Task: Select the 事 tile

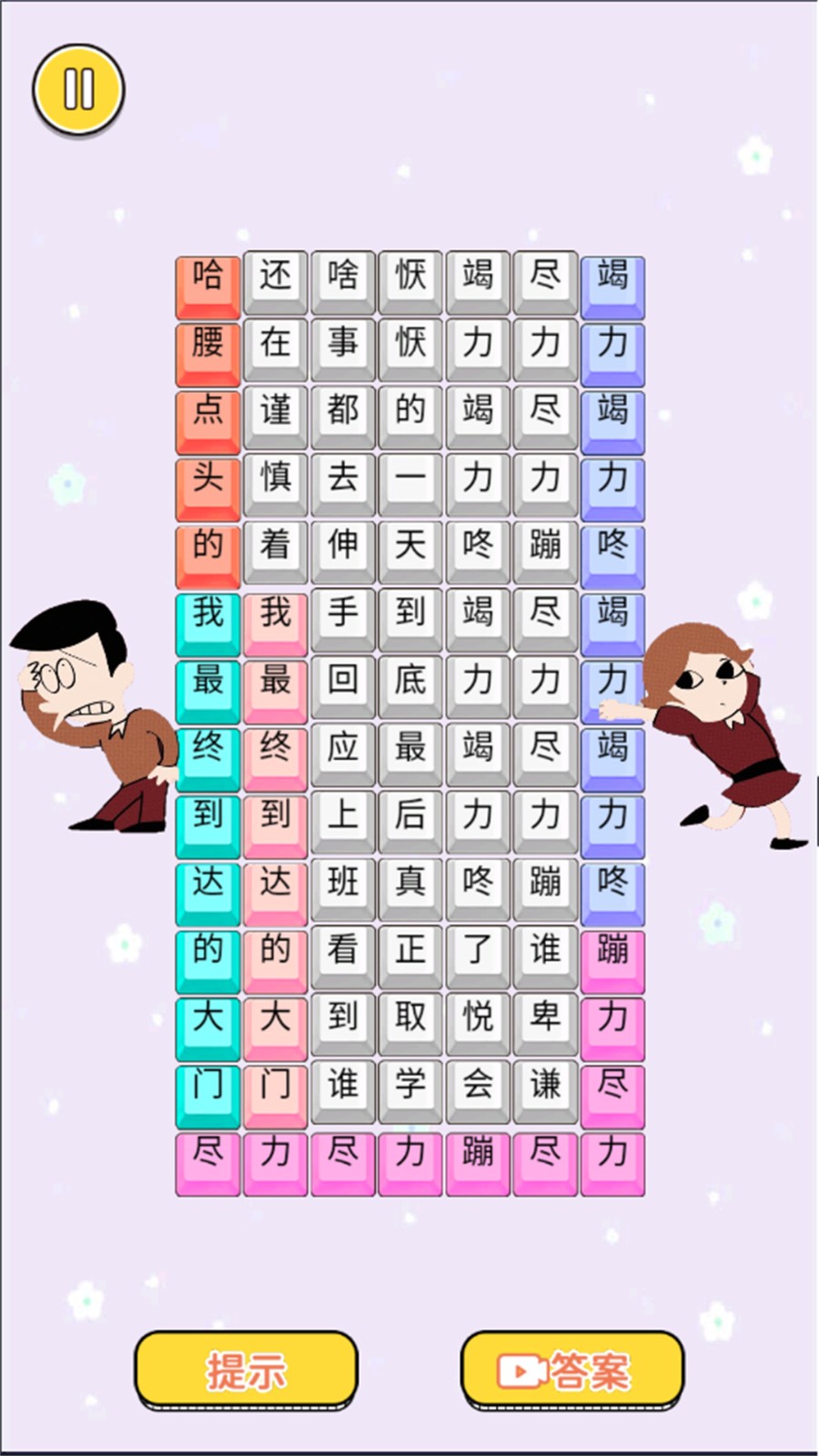Action: (342, 342)
